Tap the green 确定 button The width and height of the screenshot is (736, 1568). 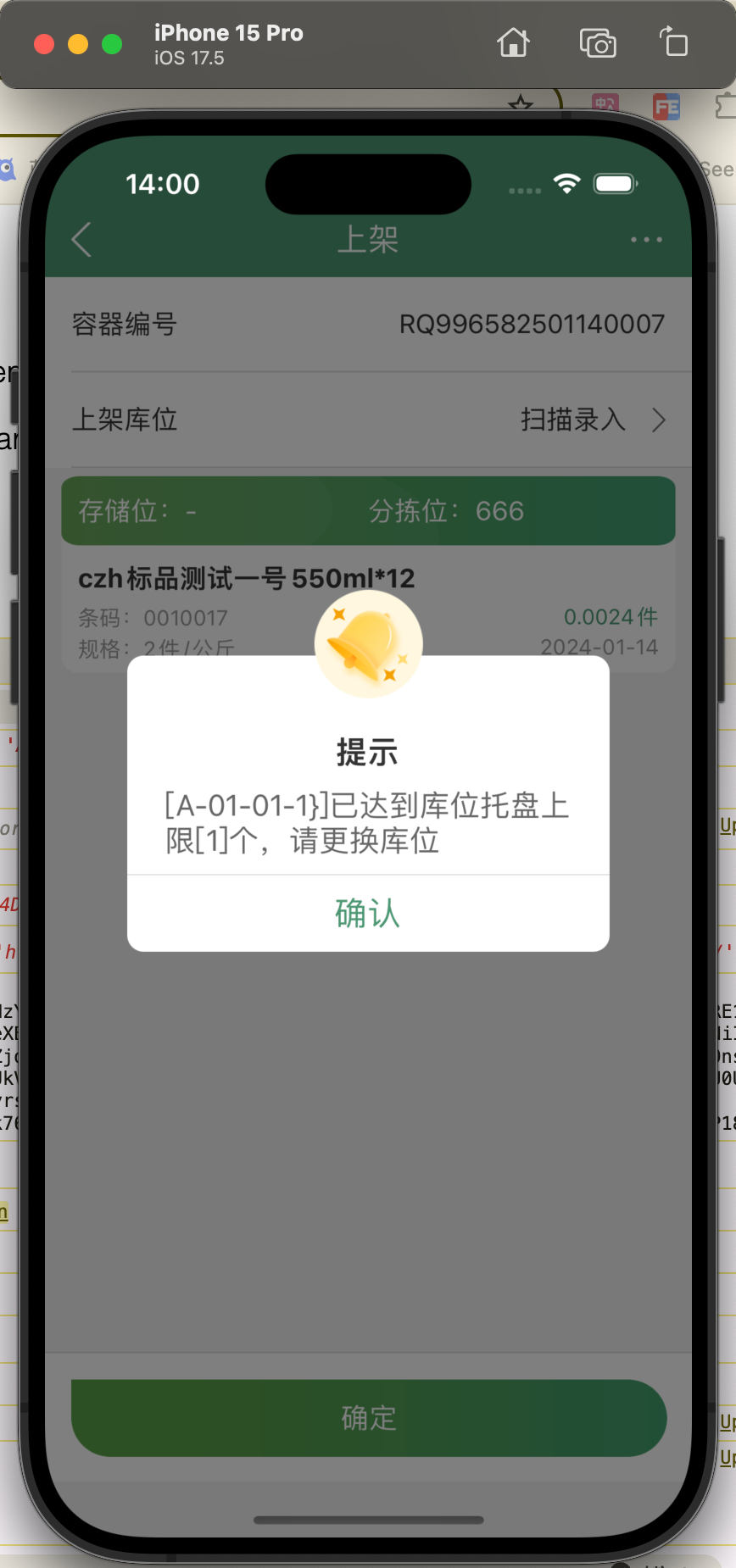click(x=368, y=1417)
